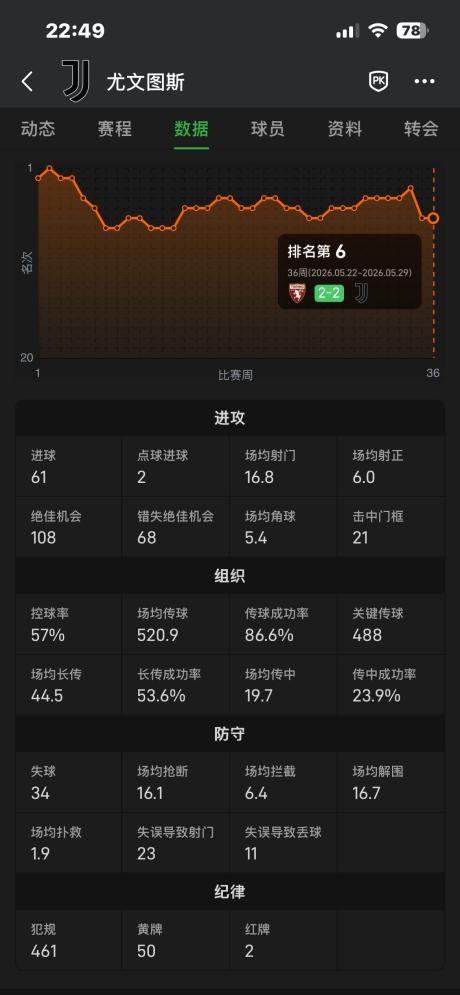Switch to the 资料 tab
The width and height of the screenshot is (460, 995).
[x=345, y=129]
